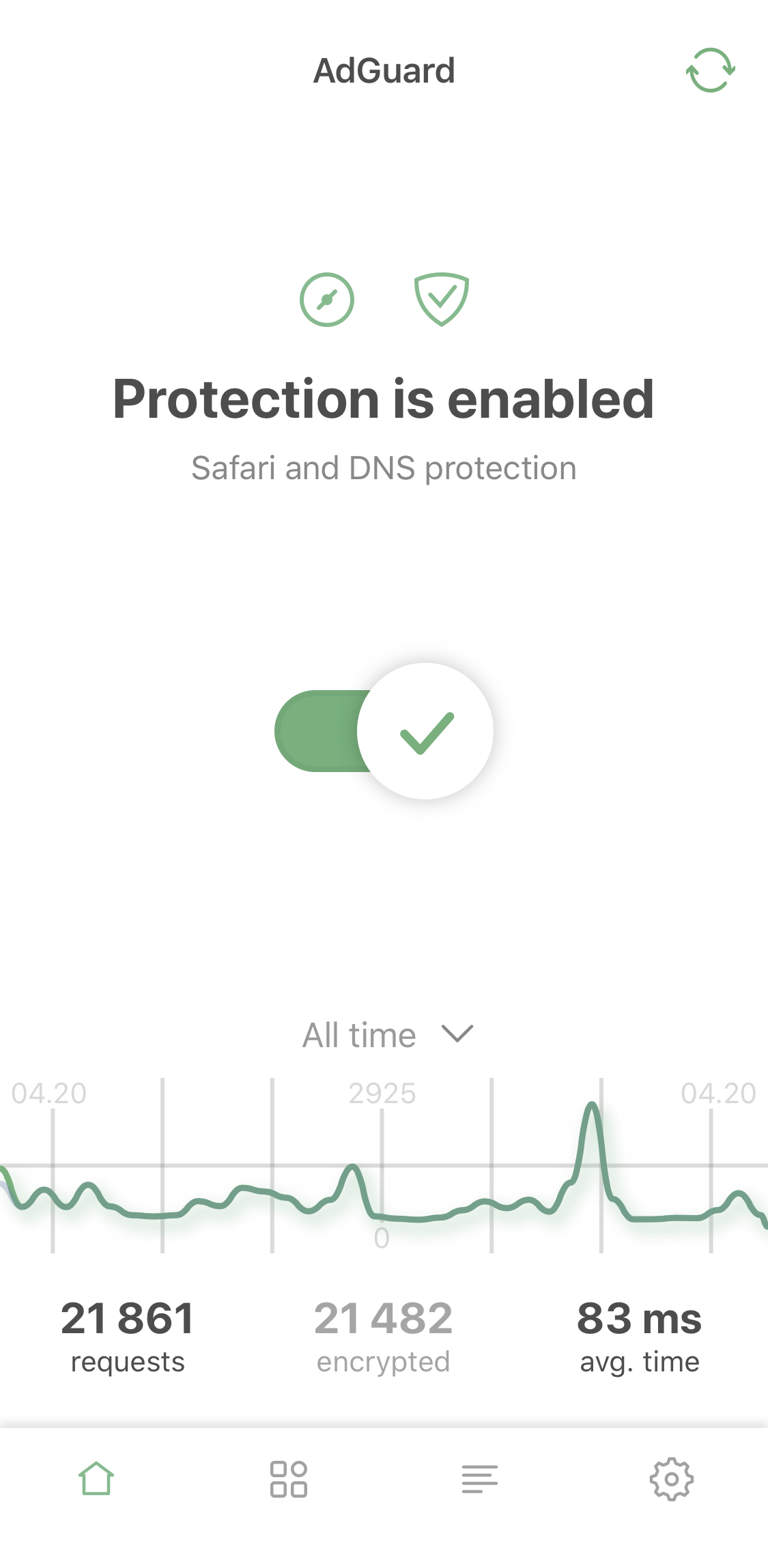
Task: Turn off the main protection switch
Action: [384, 731]
